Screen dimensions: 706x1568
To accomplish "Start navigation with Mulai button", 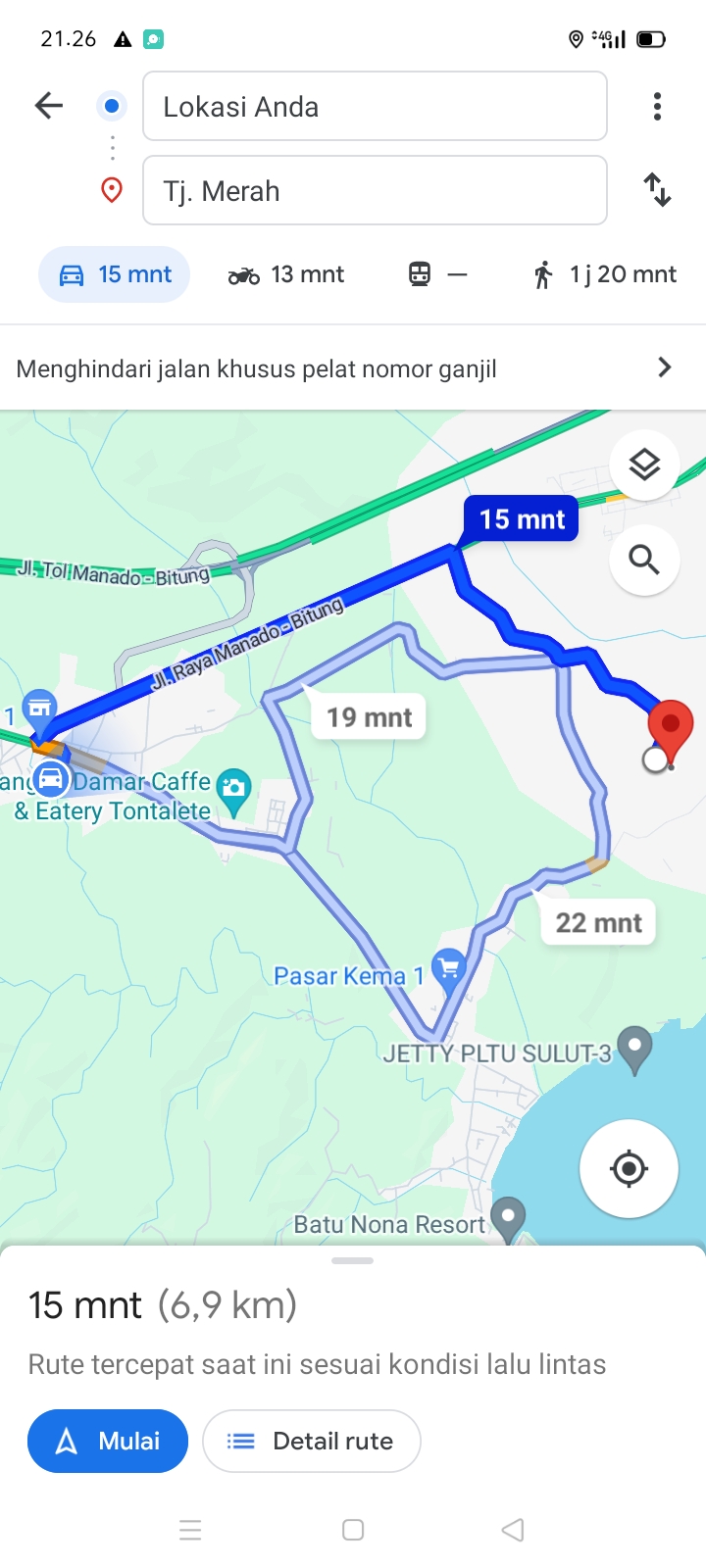I will [108, 1441].
